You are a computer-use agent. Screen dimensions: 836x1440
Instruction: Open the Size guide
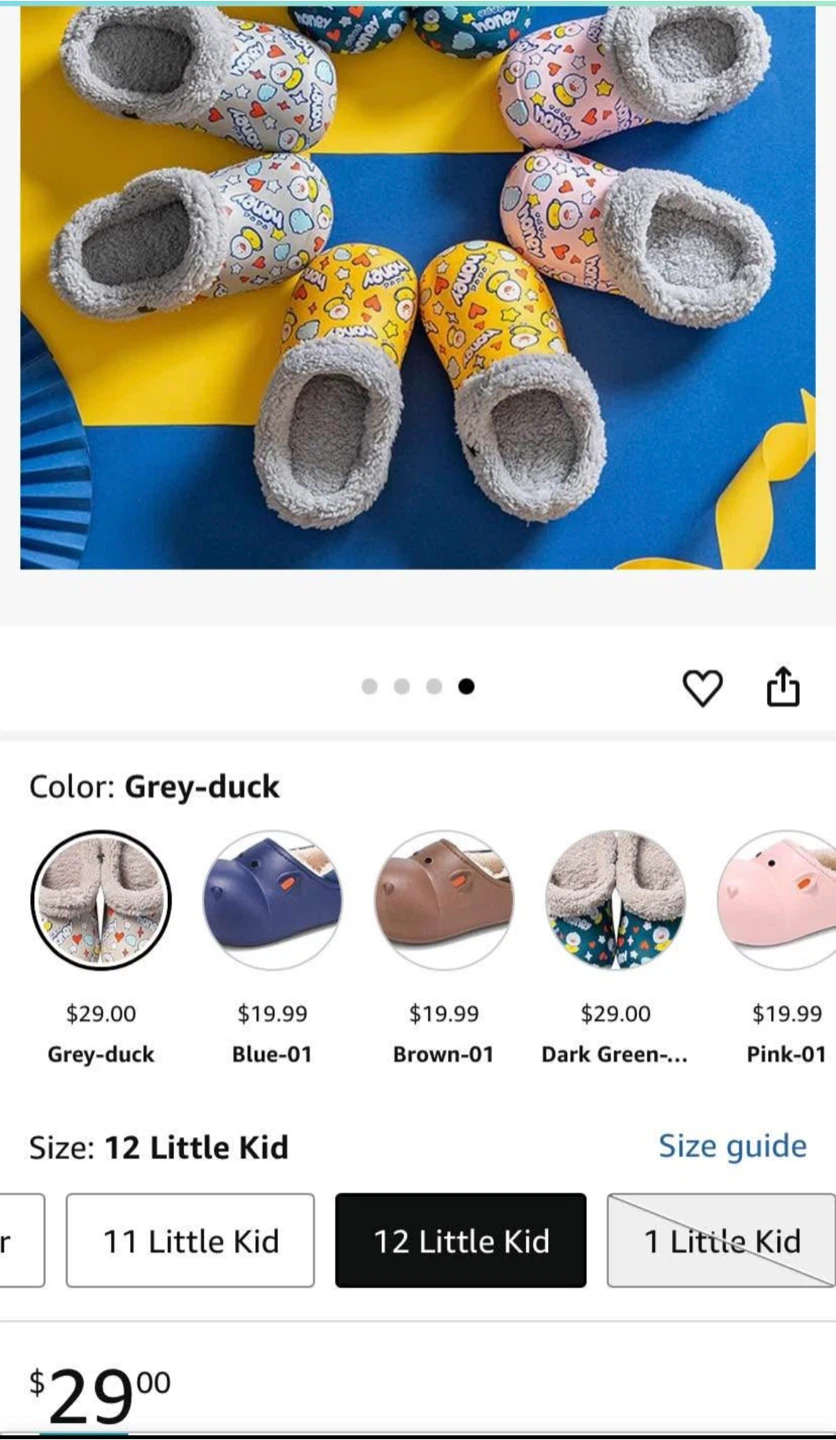tap(732, 1146)
